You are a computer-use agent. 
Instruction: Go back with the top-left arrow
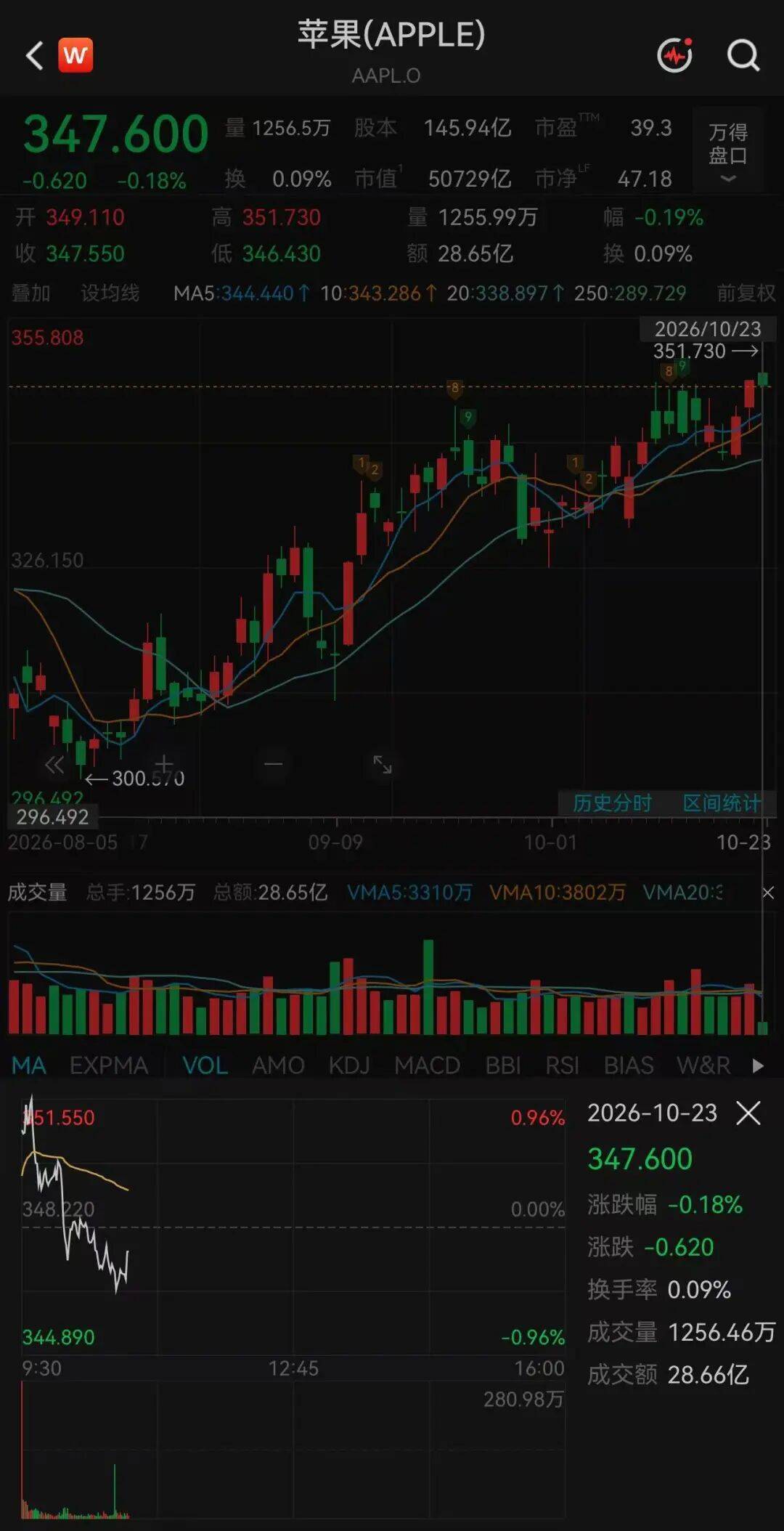click(34, 55)
